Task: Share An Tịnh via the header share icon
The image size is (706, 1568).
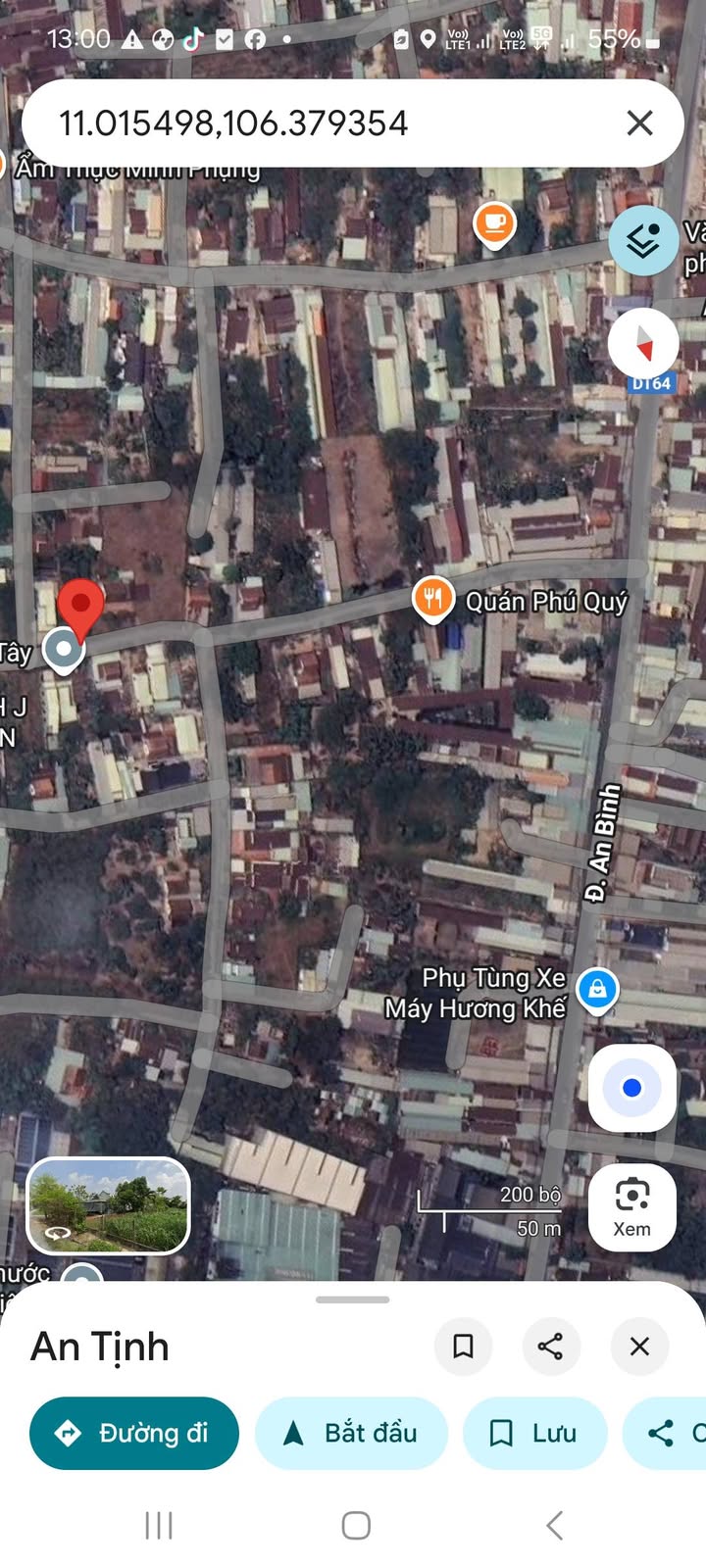Action: click(551, 1347)
